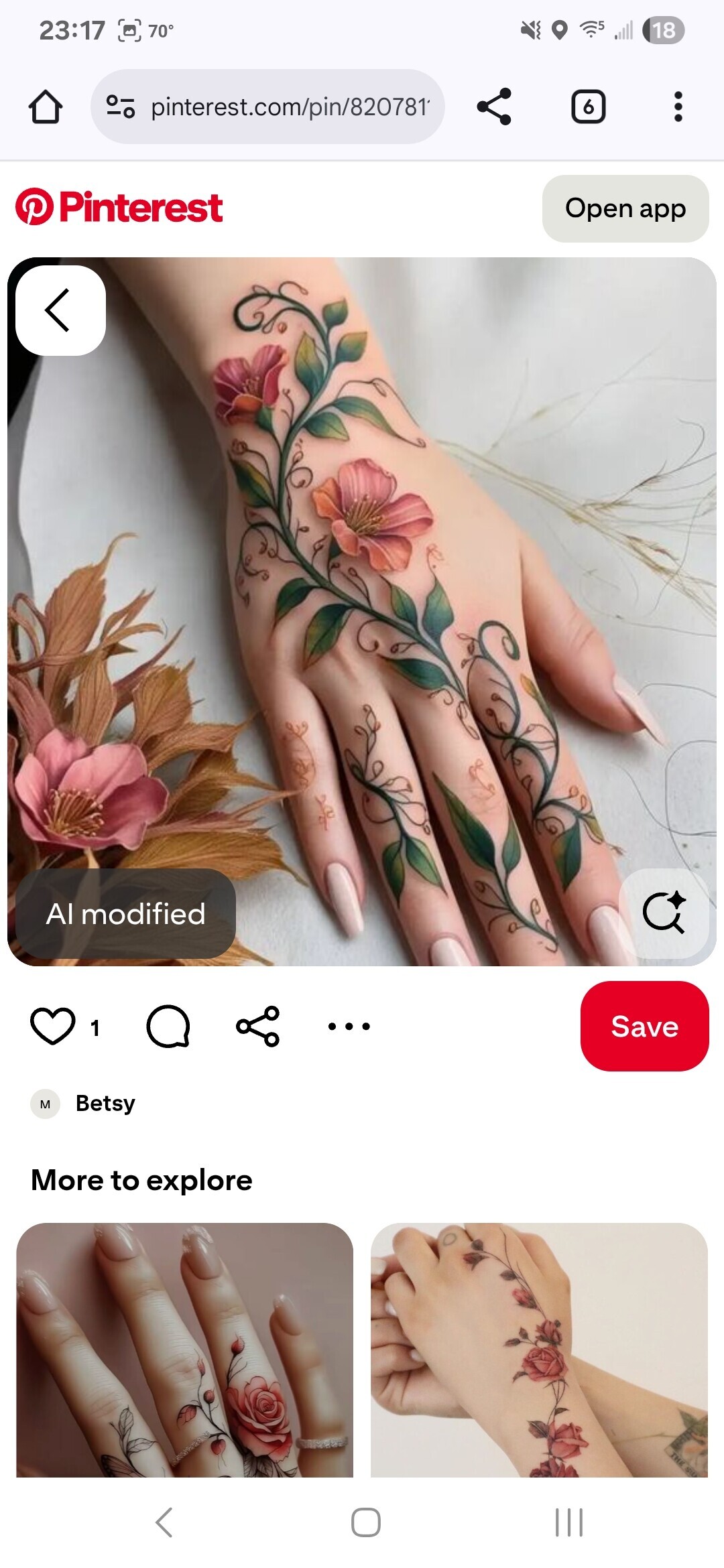Image resolution: width=724 pixels, height=1568 pixels.
Task: Open site info icon in address bar
Action: [x=121, y=107]
